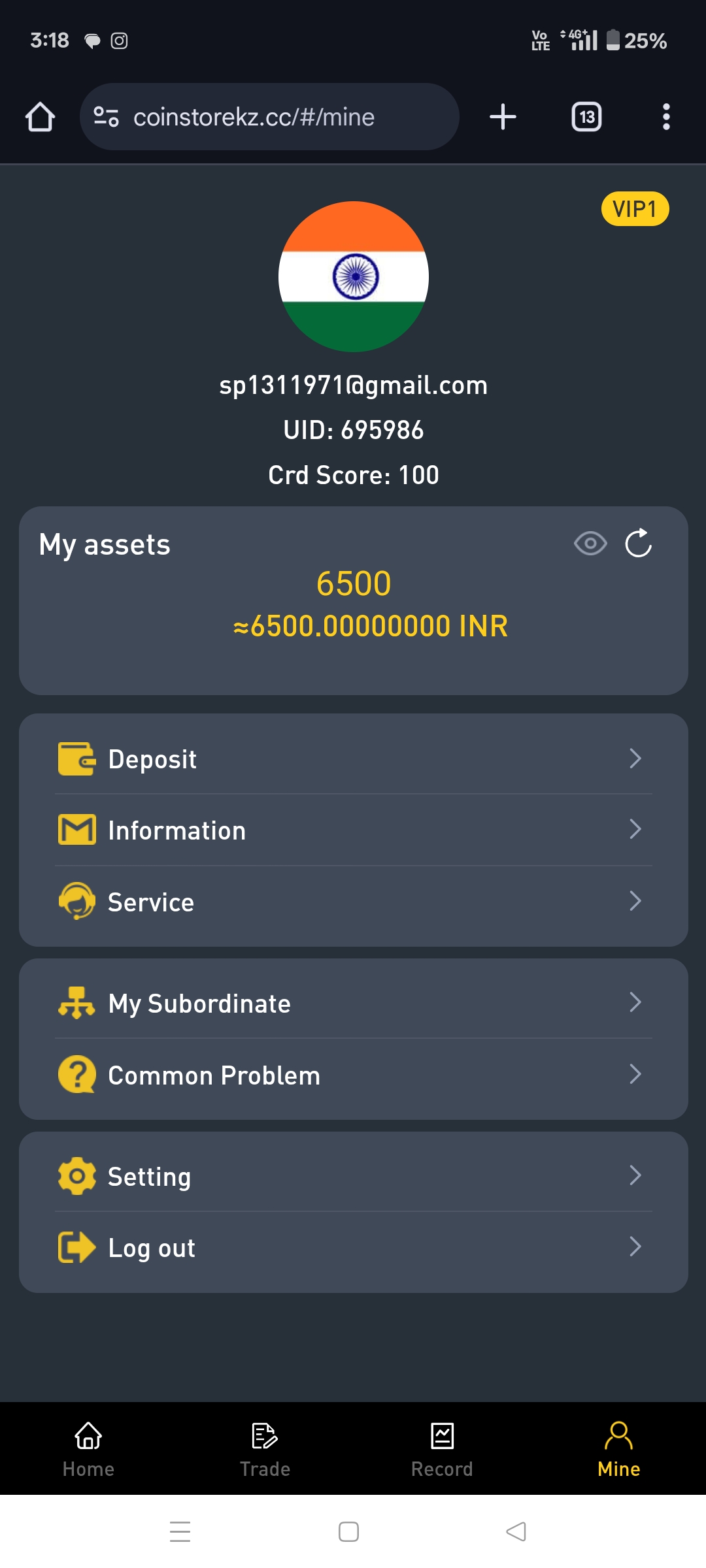Tap the system back button
The height and width of the screenshot is (1568, 706).
tap(516, 1531)
